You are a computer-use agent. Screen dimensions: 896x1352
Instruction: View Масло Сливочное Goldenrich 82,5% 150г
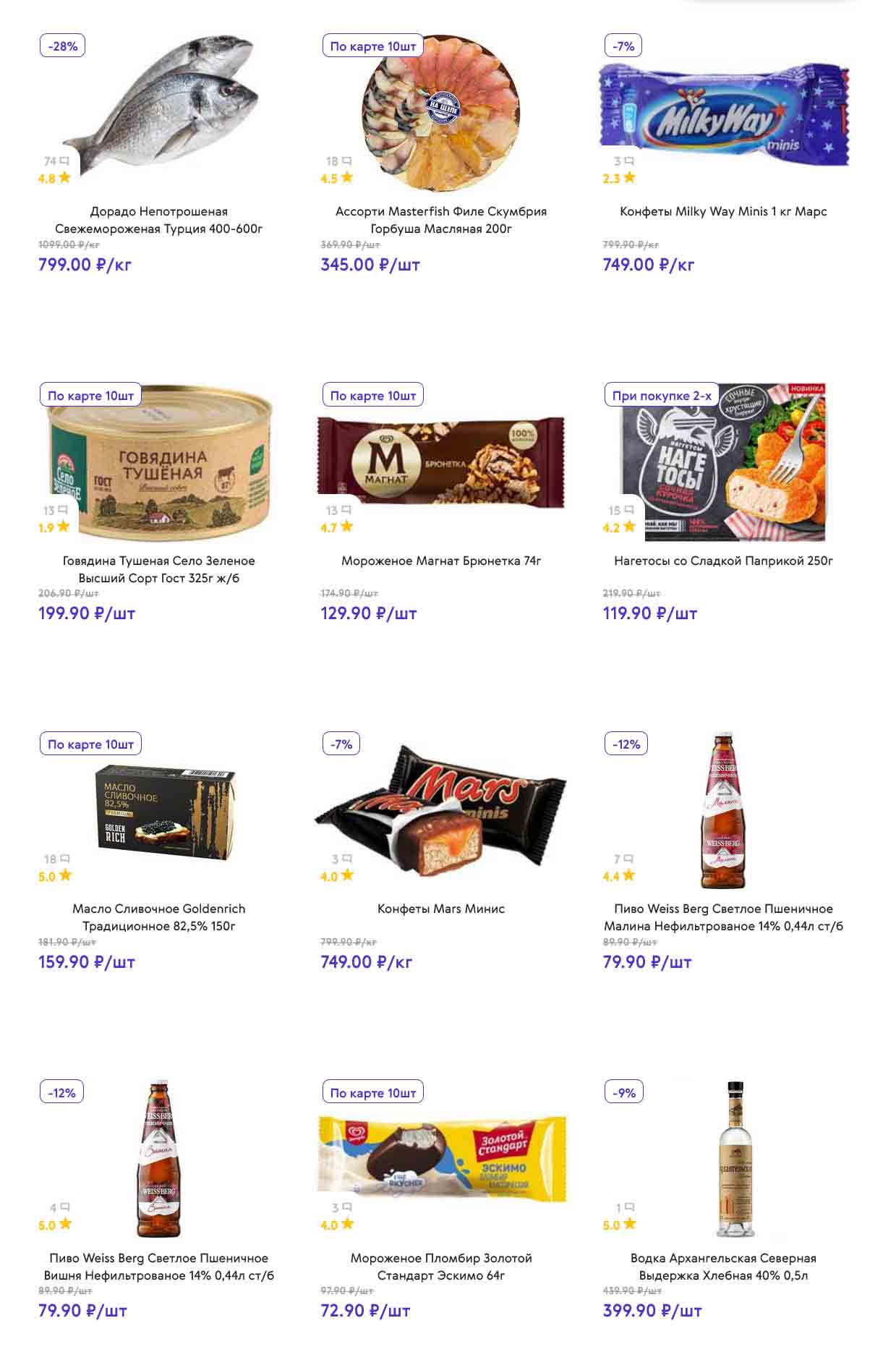coord(158,917)
